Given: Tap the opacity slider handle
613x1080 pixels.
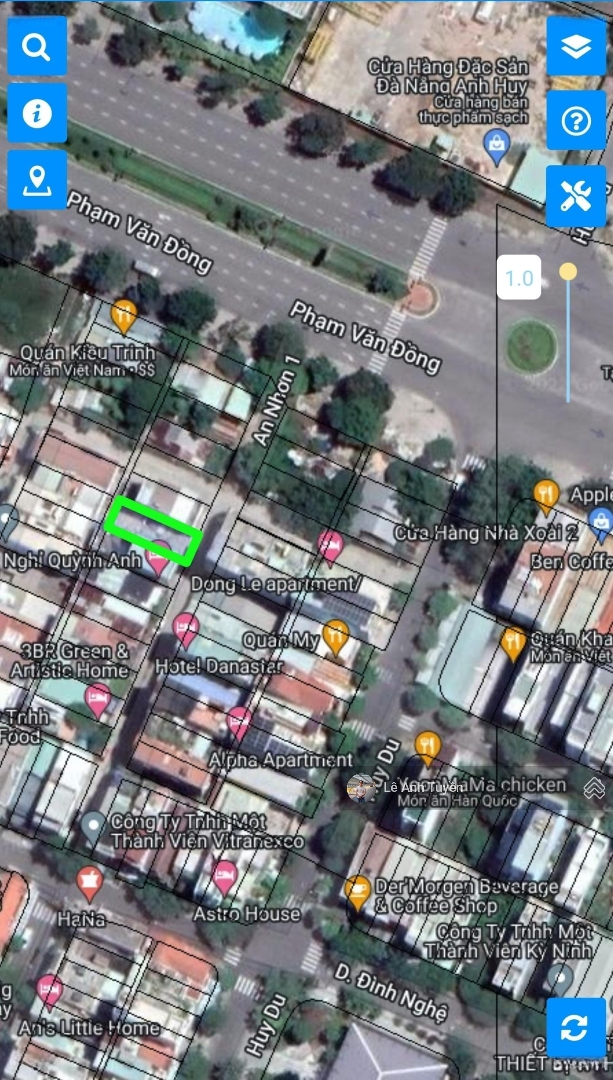Looking at the screenshot, I should click(x=568, y=271).
